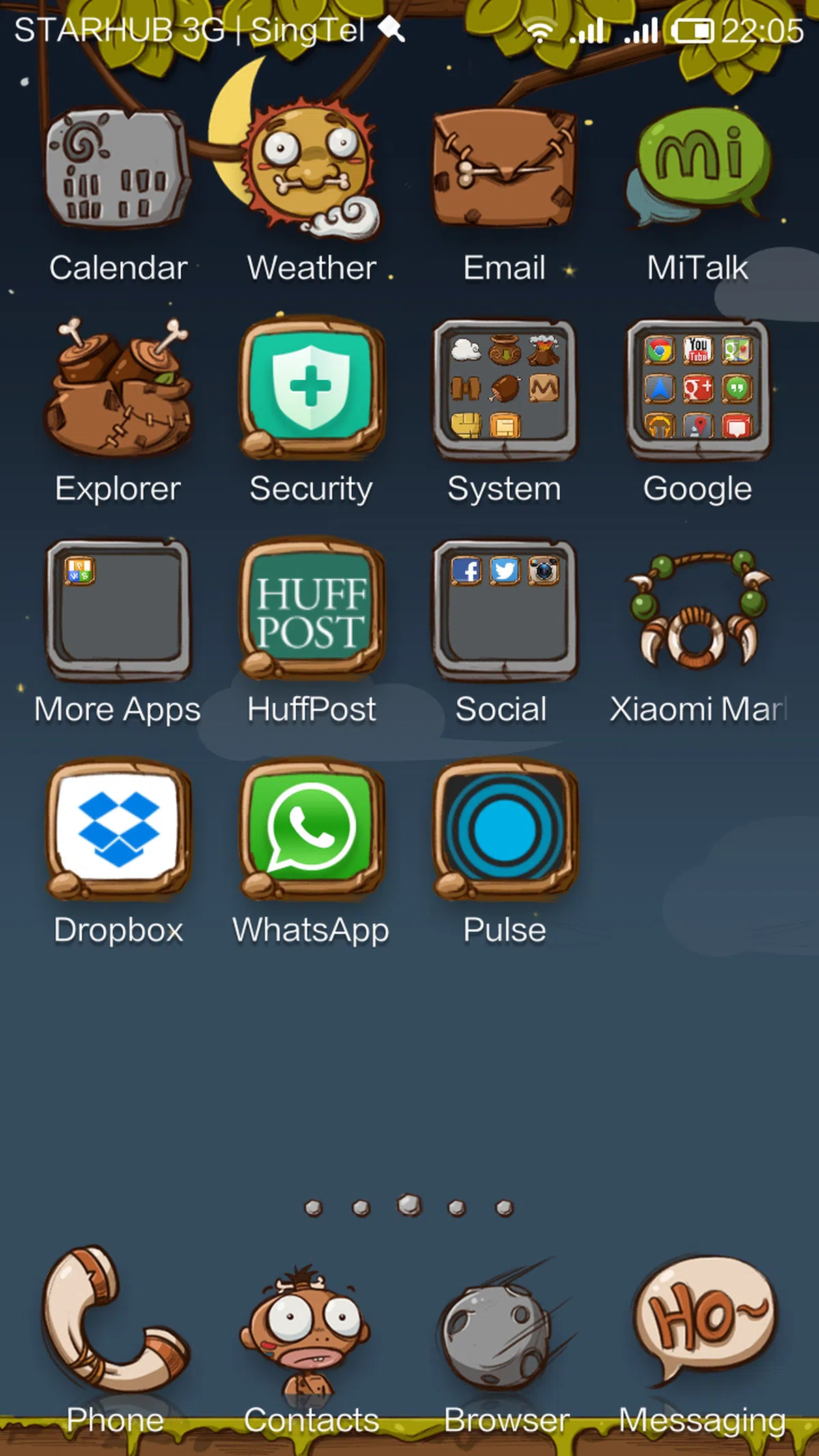
Task: Launch HuffPost
Action: 312,610
